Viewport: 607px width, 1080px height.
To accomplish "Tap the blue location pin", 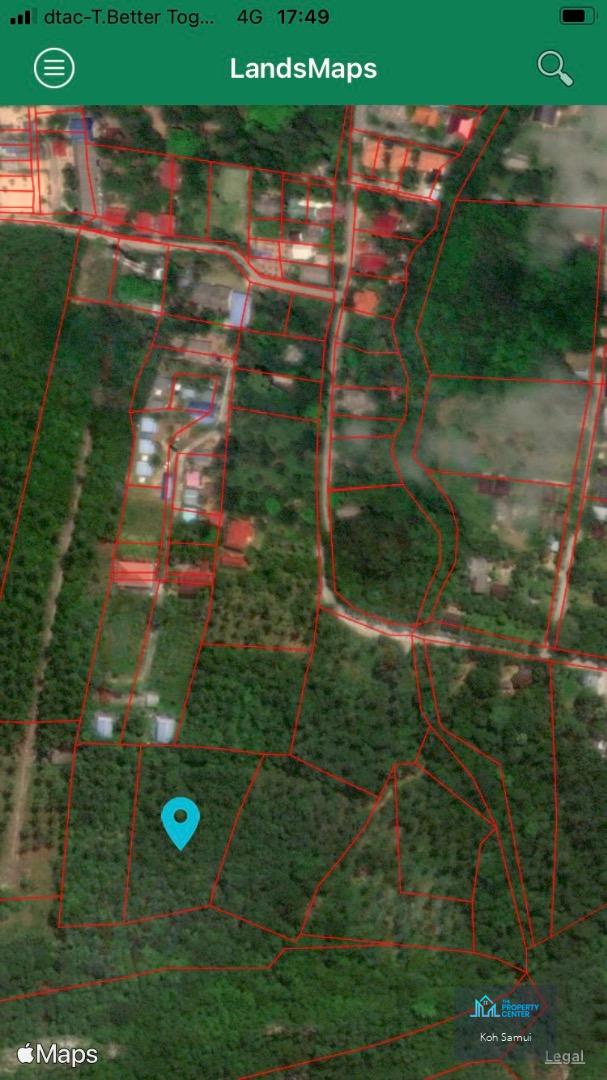I will point(181,823).
